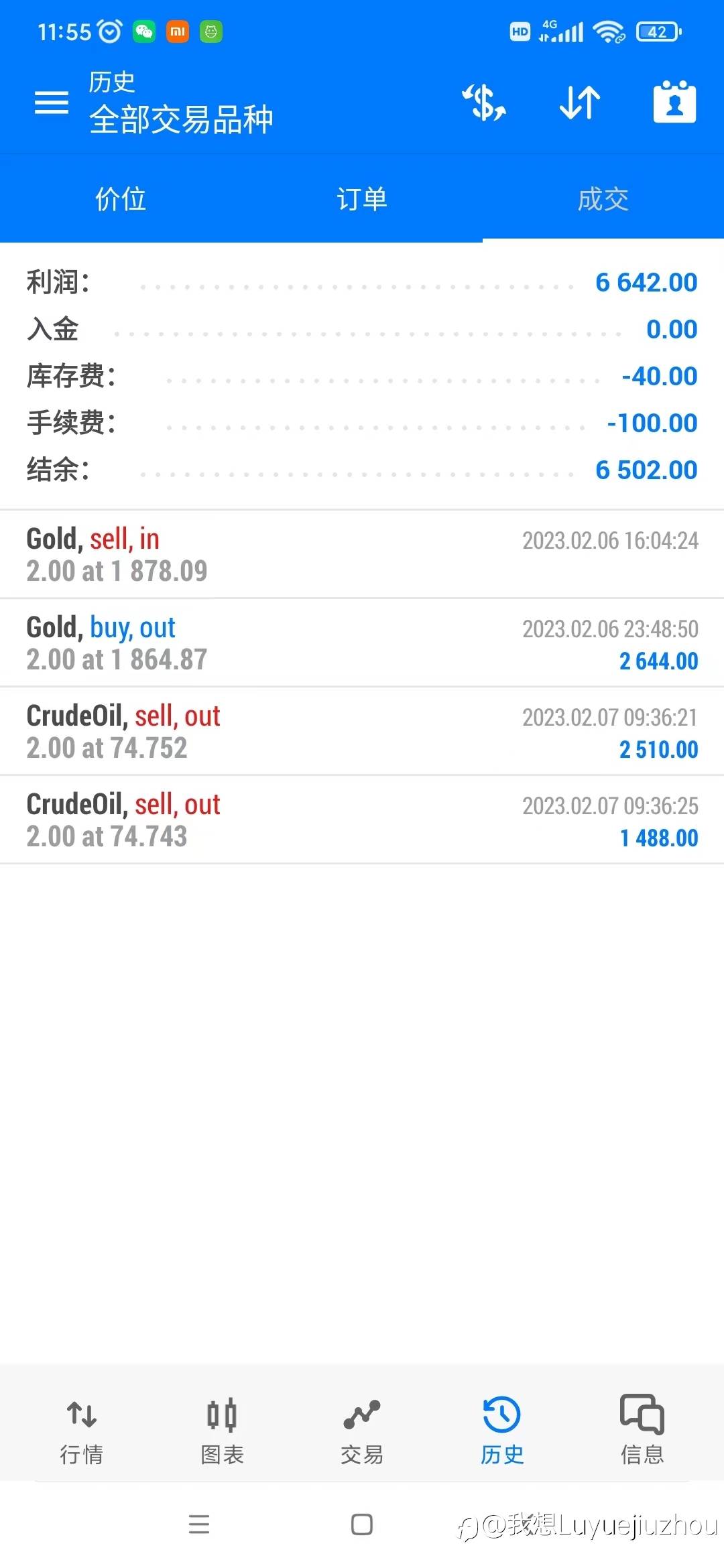Go to the 行情 quotes tab
724x1568 pixels.
[82, 1431]
